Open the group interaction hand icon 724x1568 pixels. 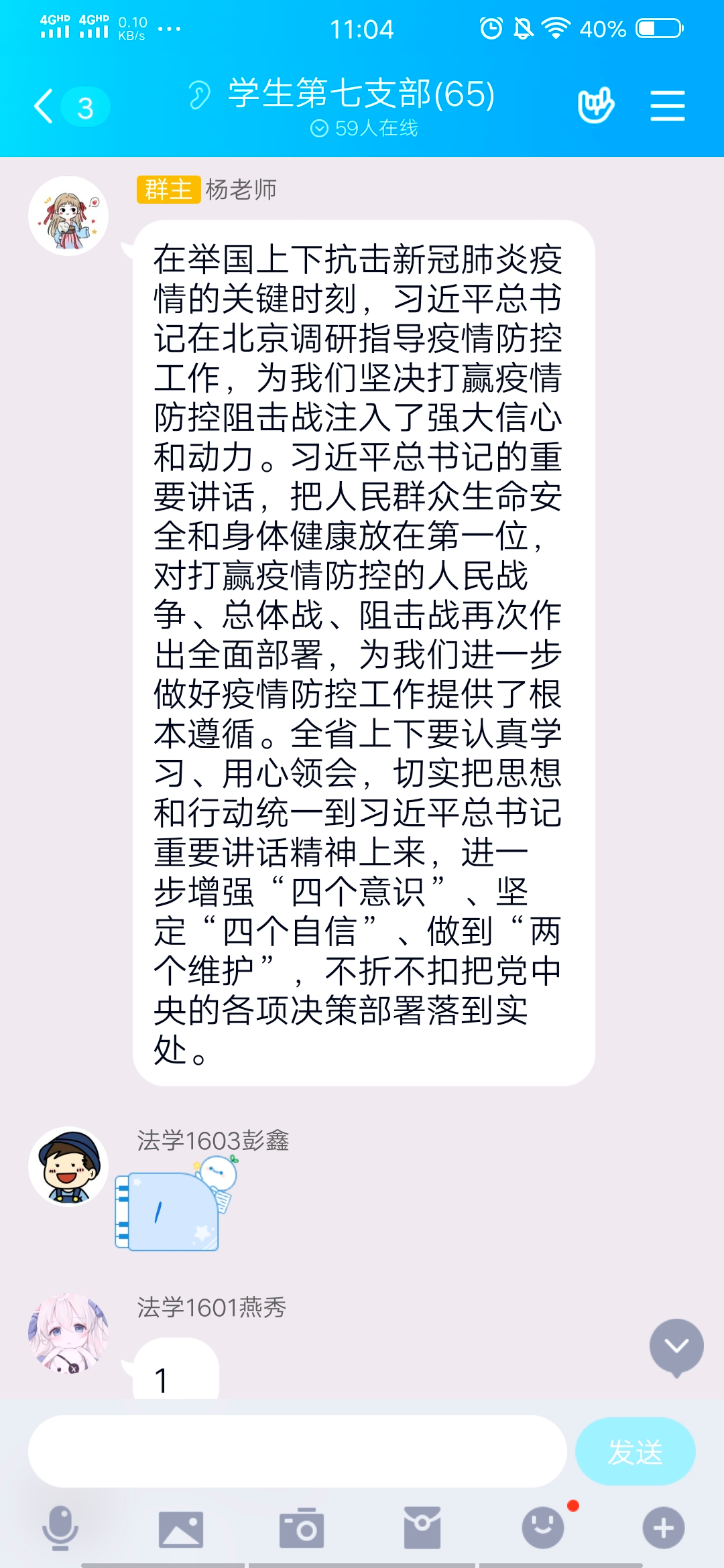[596, 105]
